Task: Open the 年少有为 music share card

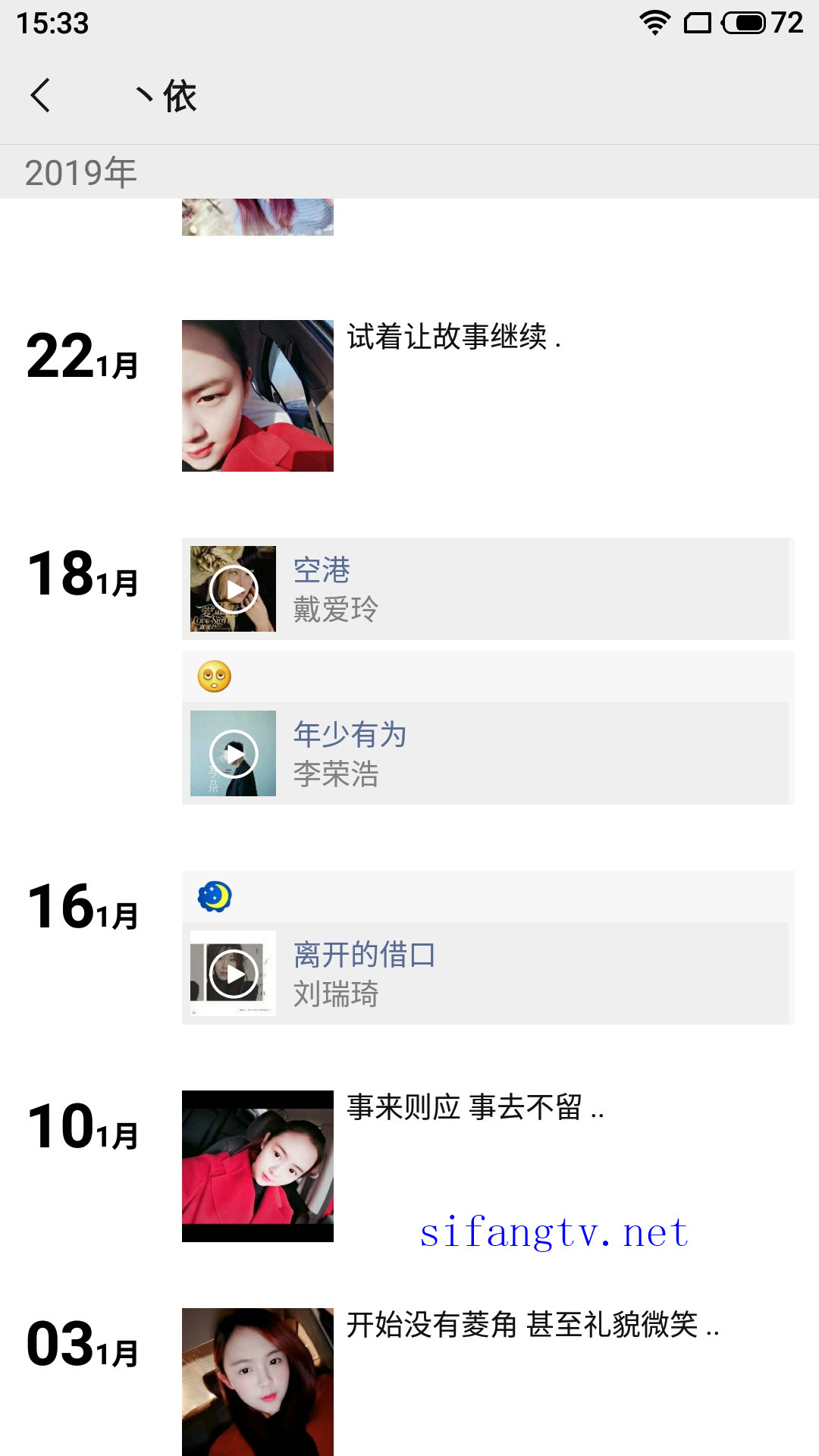Action: 531,753
